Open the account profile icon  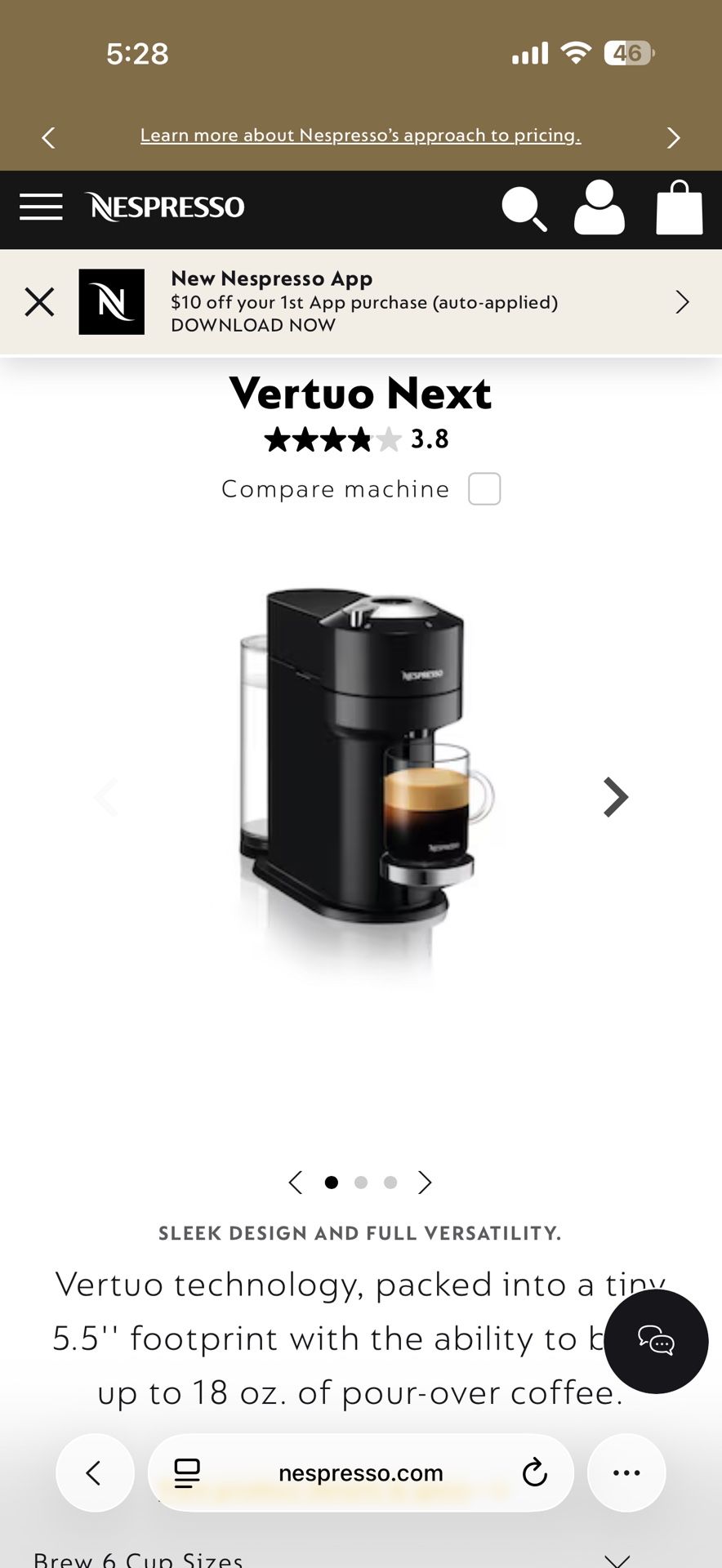(x=599, y=208)
